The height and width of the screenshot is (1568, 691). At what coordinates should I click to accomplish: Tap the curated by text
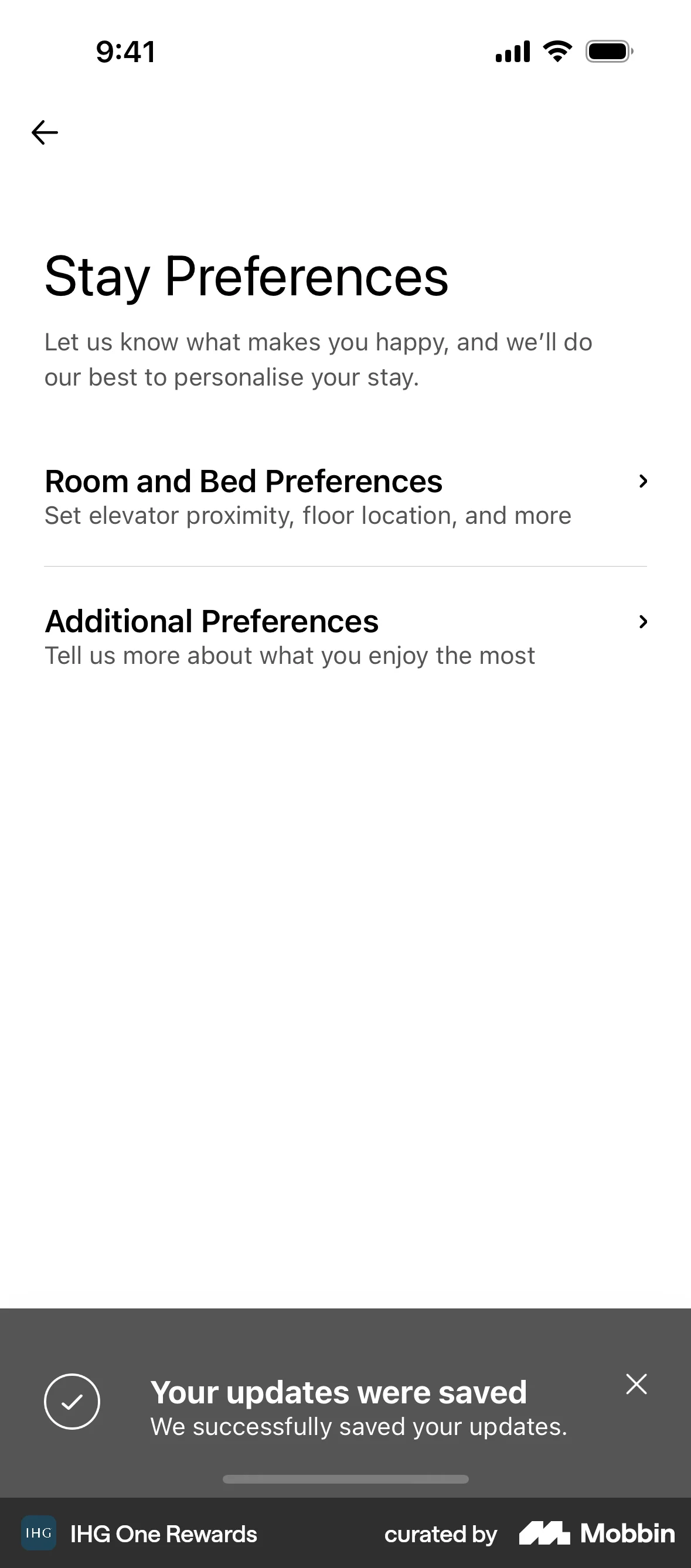pyautogui.click(x=440, y=1535)
